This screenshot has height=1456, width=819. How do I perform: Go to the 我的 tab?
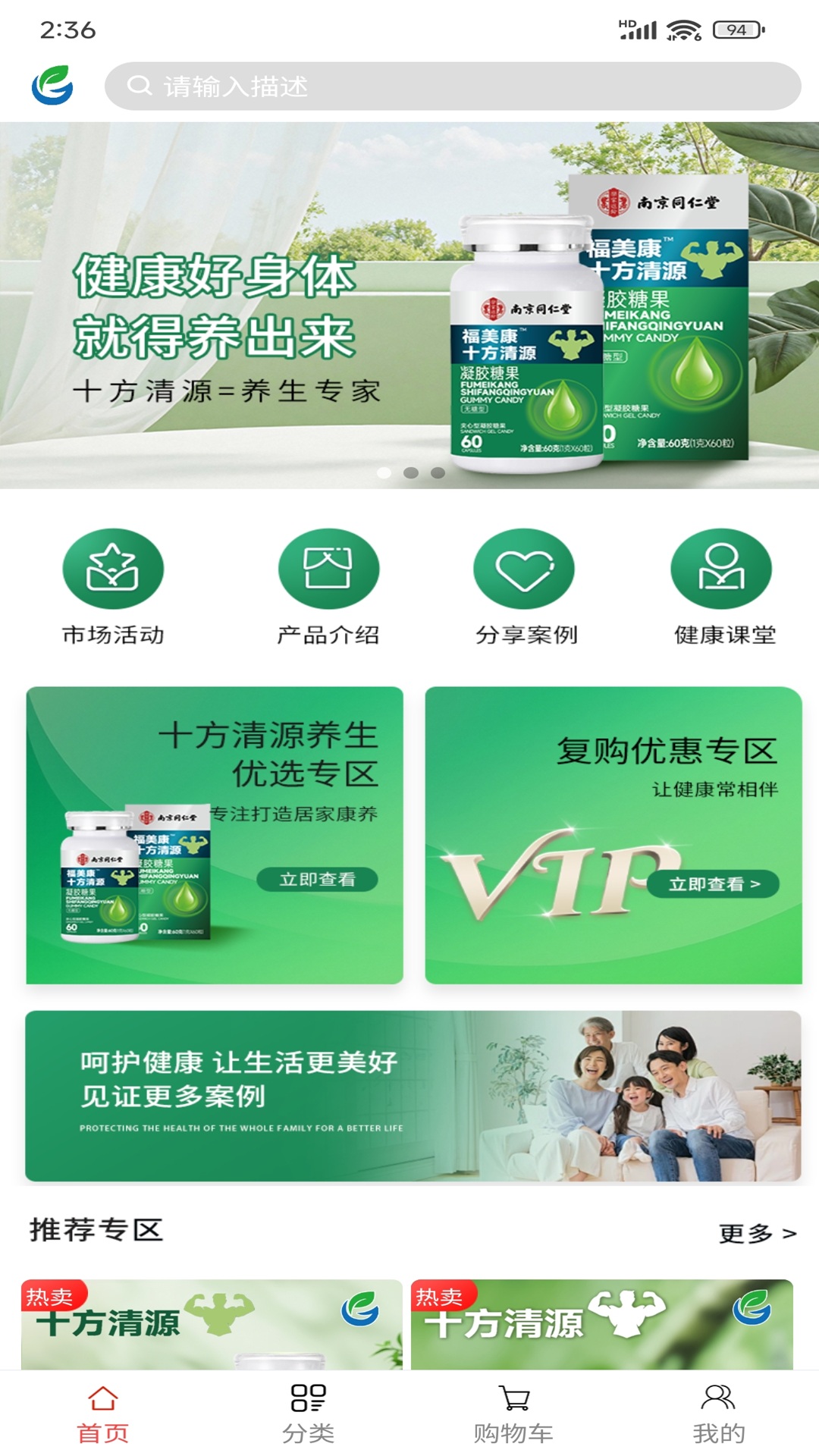718,1414
